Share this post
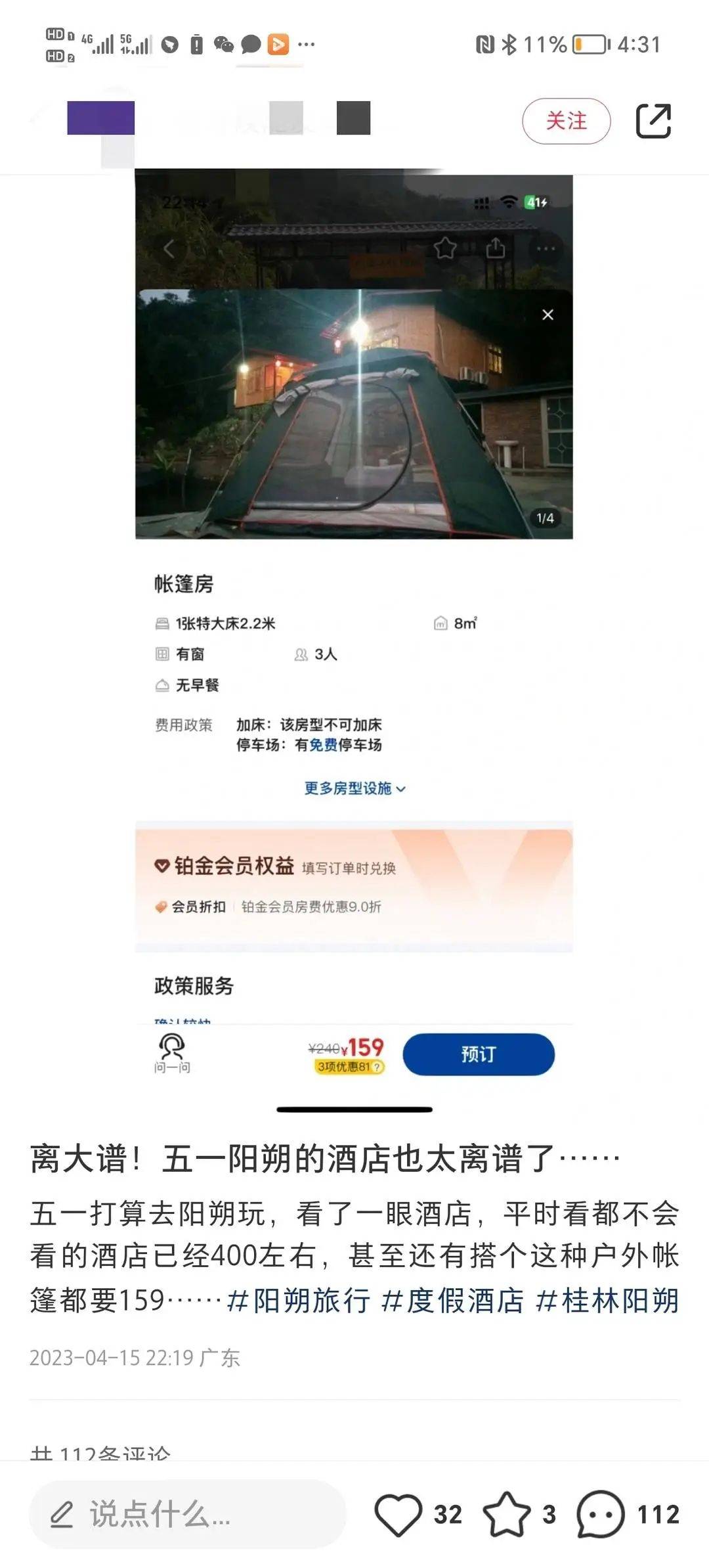 click(653, 121)
